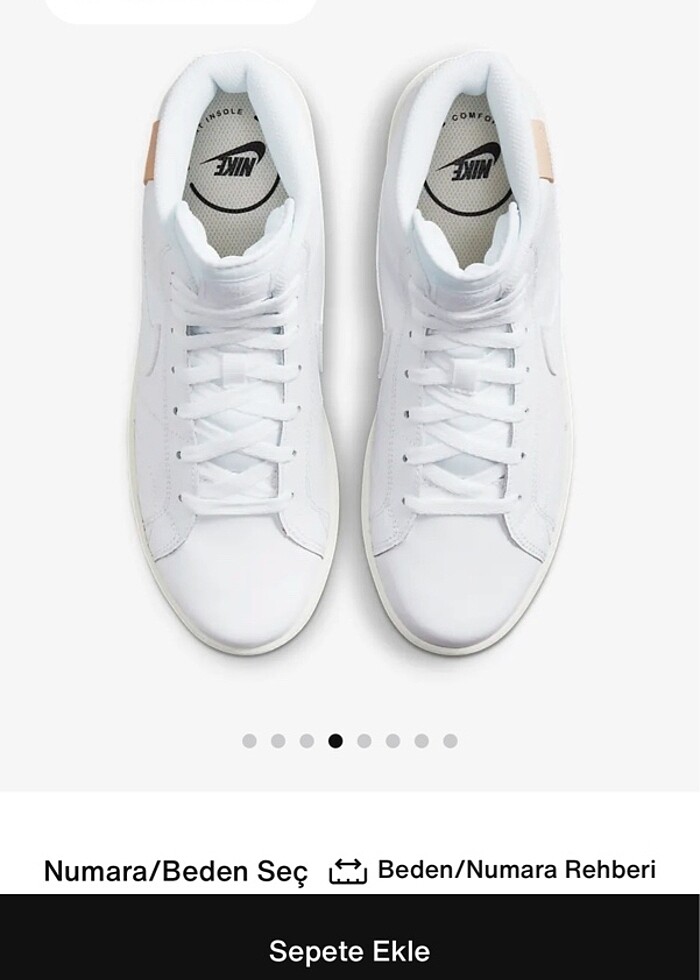This screenshot has width=700, height=980.
Task: Open the Numara/Beden Seç size selector
Action: [176, 870]
